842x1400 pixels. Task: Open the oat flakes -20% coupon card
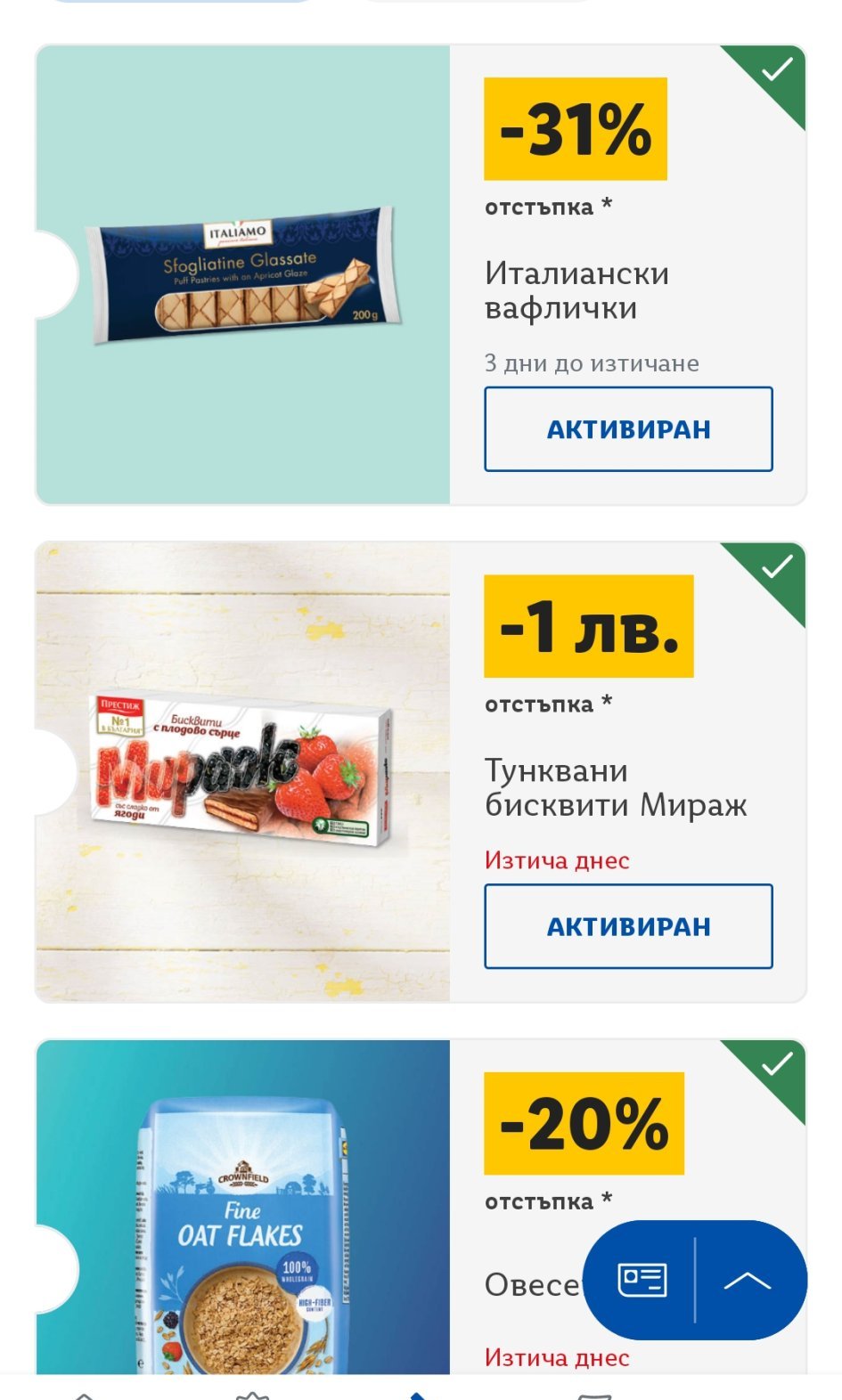point(421,1207)
